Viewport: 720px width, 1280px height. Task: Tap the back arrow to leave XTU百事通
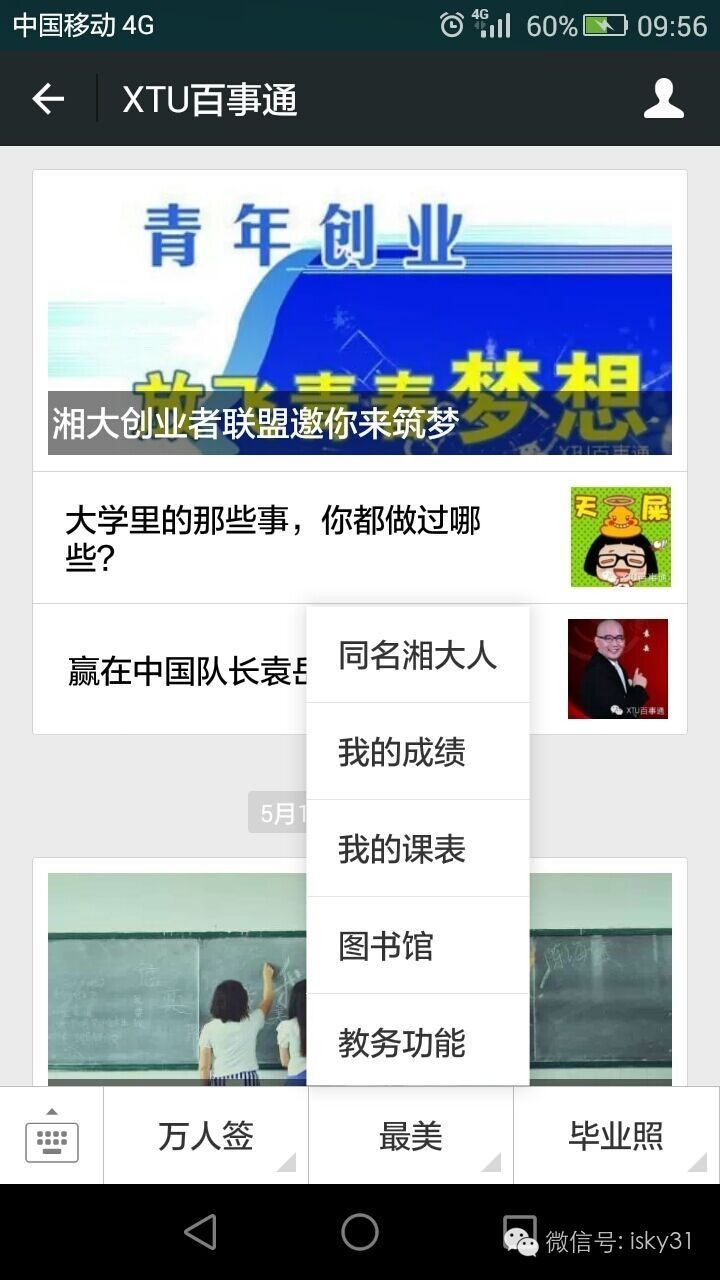pos(47,98)
